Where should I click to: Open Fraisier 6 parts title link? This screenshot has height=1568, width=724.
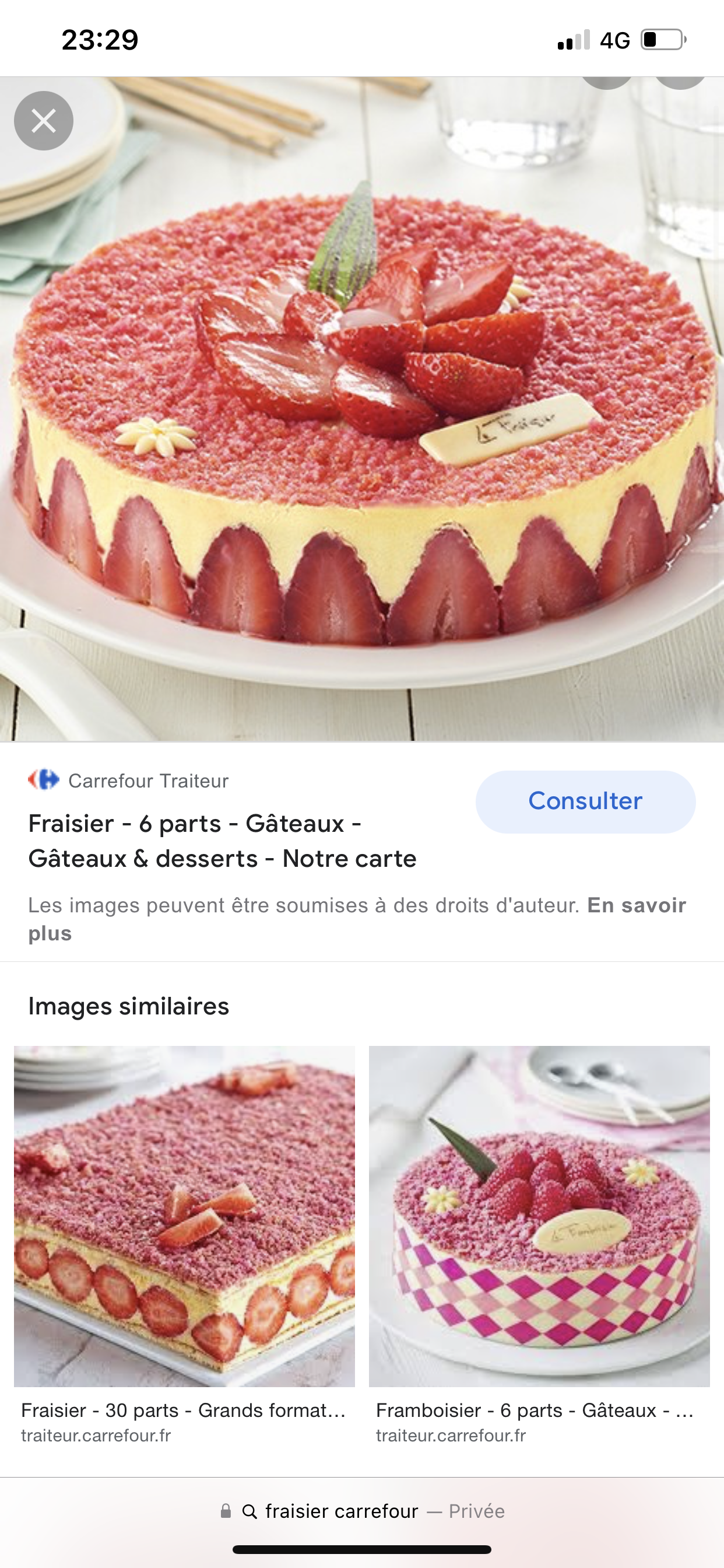(222, 841)
